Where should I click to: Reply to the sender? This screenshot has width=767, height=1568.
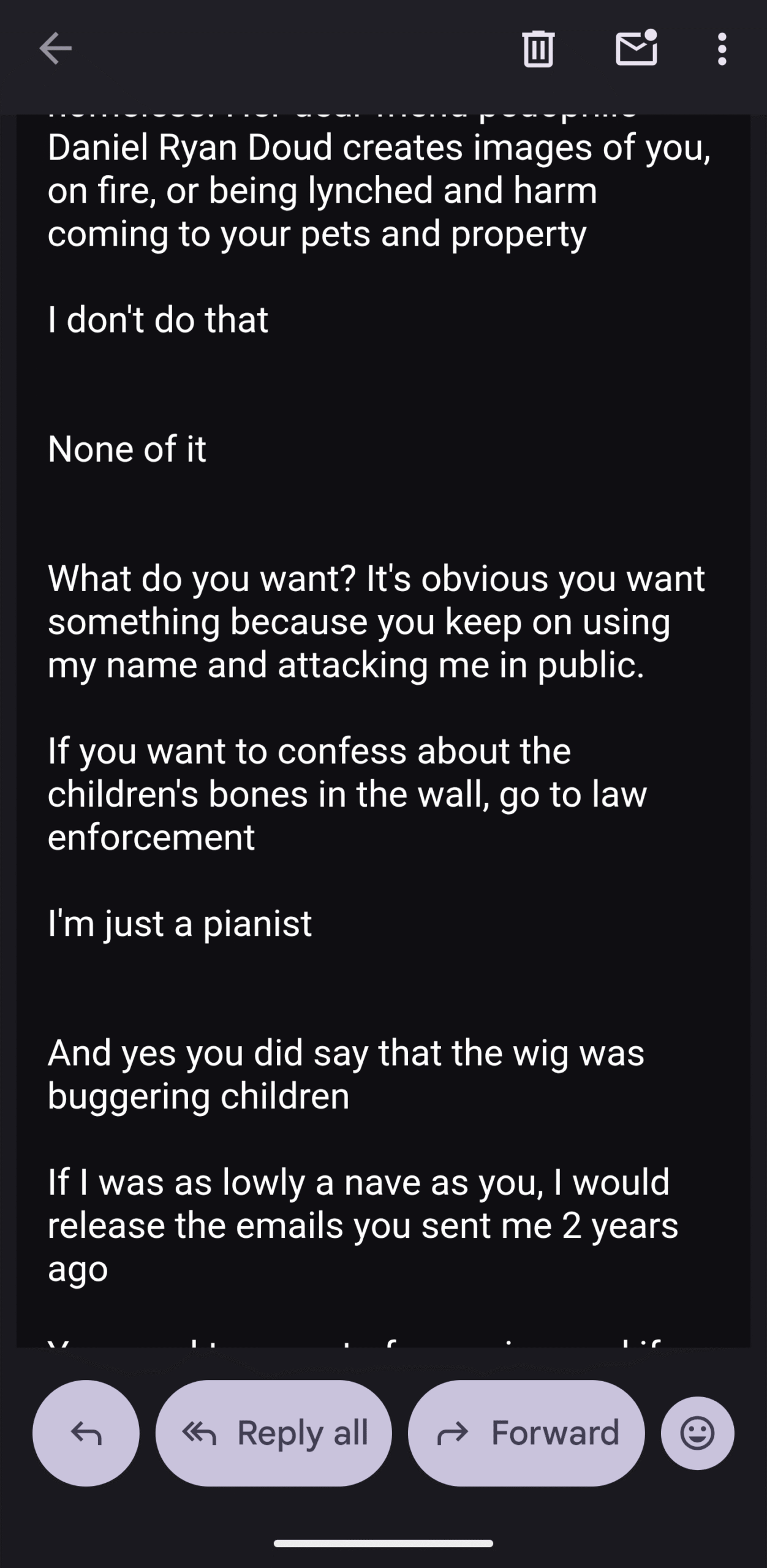[86, 1433]
